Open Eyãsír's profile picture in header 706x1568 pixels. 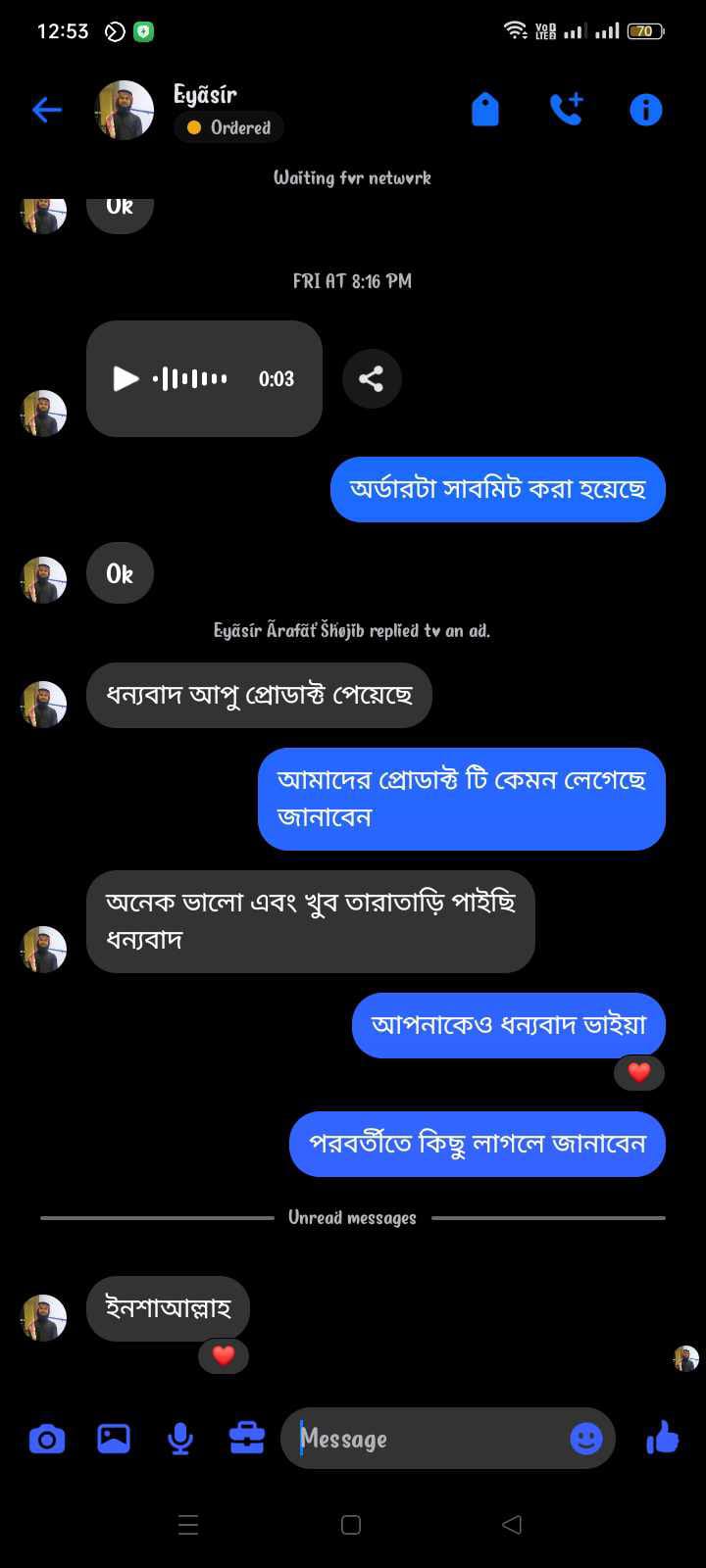click(125, 110)
